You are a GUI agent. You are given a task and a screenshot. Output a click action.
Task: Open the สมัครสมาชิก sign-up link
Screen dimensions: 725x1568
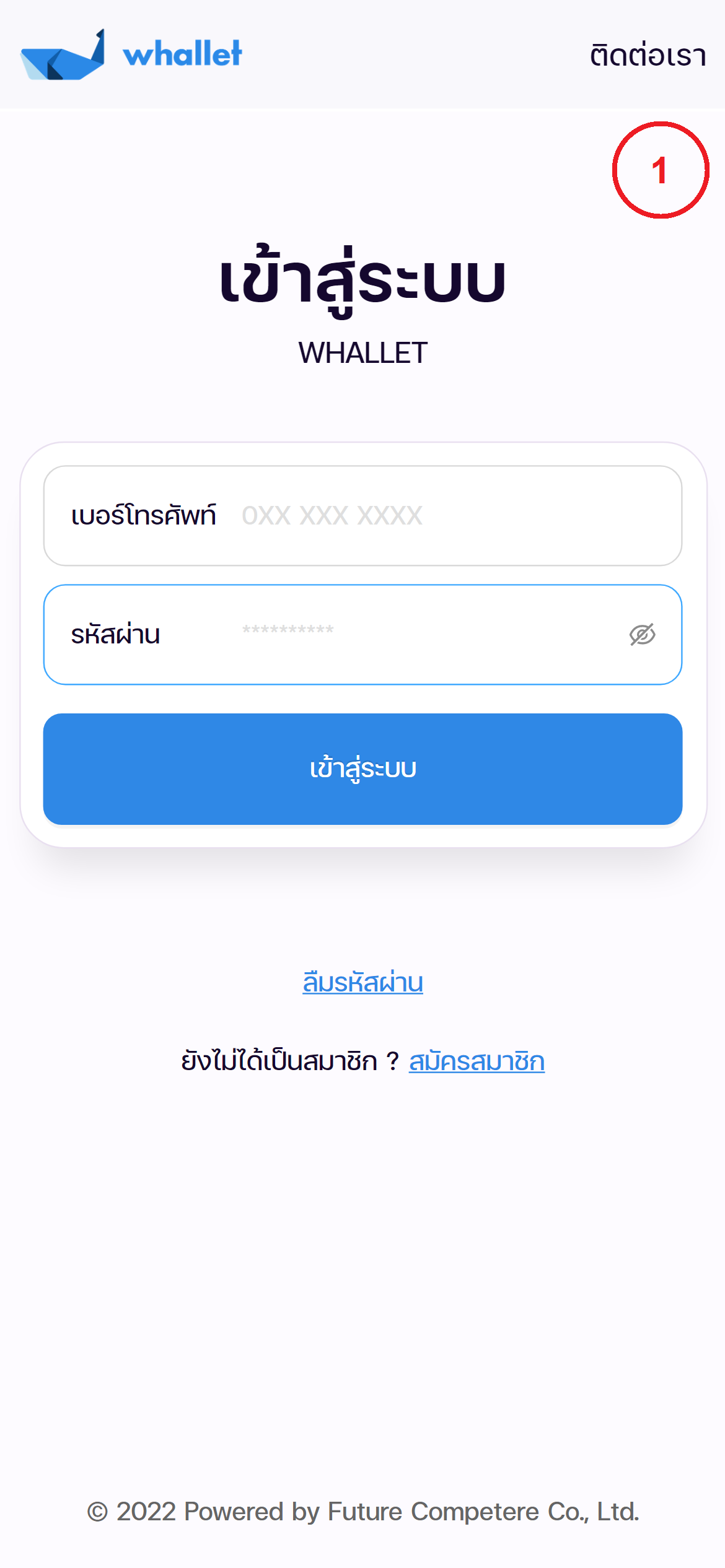coord(477,1061)
